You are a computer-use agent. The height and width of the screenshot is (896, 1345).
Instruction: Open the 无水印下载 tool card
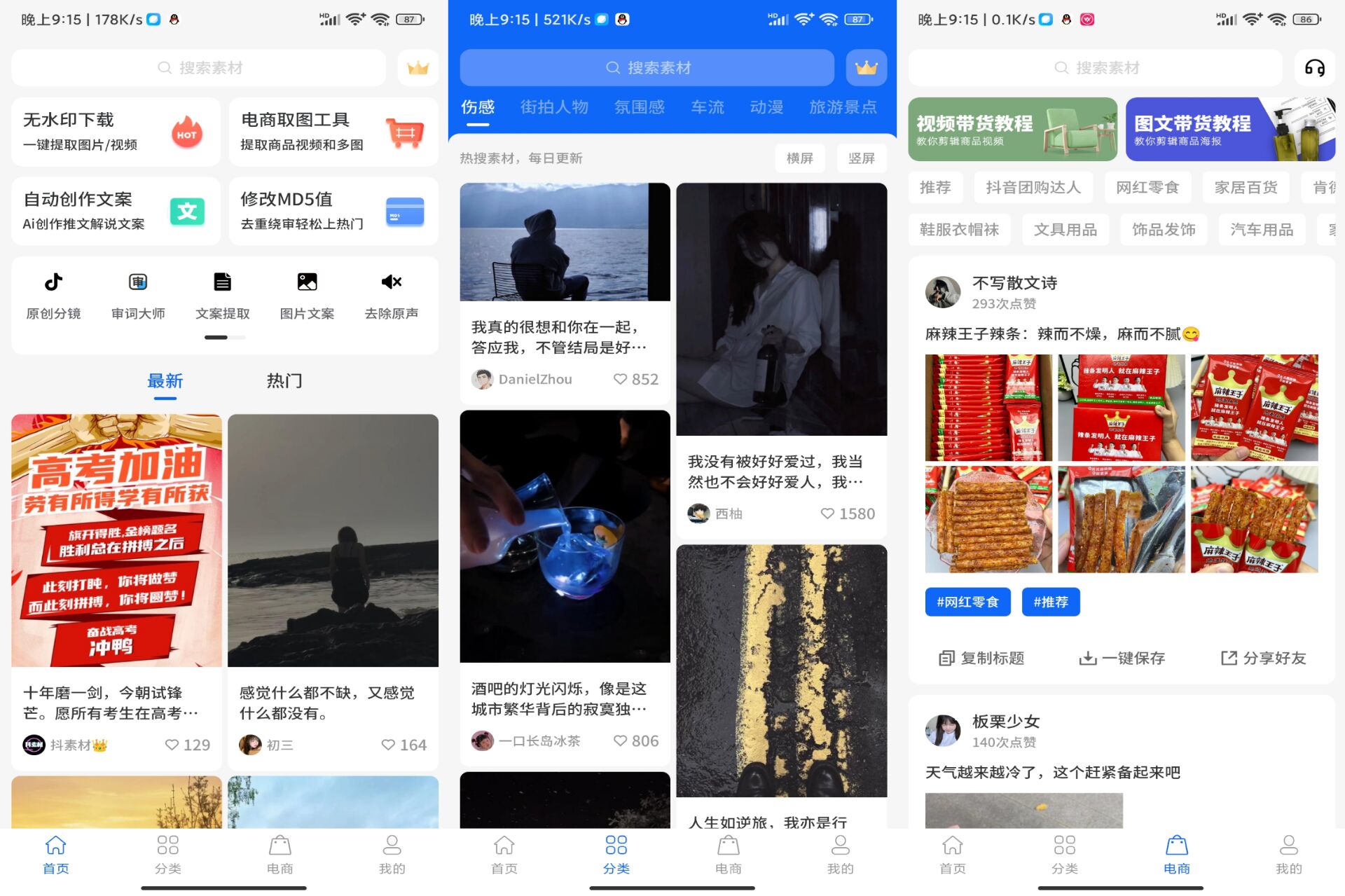[116, 132]
